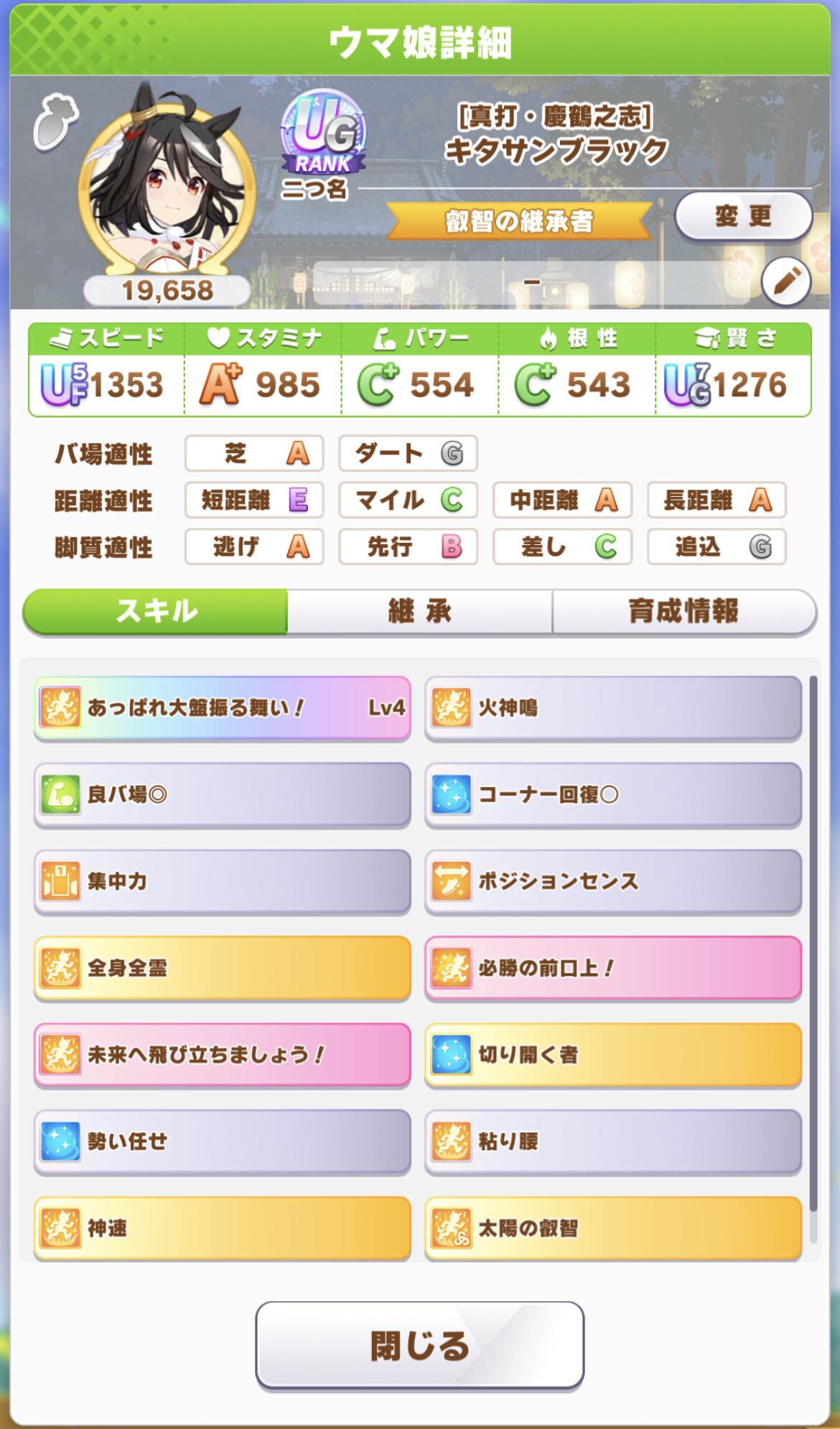The image size is (840, 1429).
Task: Open the コーナー回復○ skill
Action: click(x=613, y=795)
